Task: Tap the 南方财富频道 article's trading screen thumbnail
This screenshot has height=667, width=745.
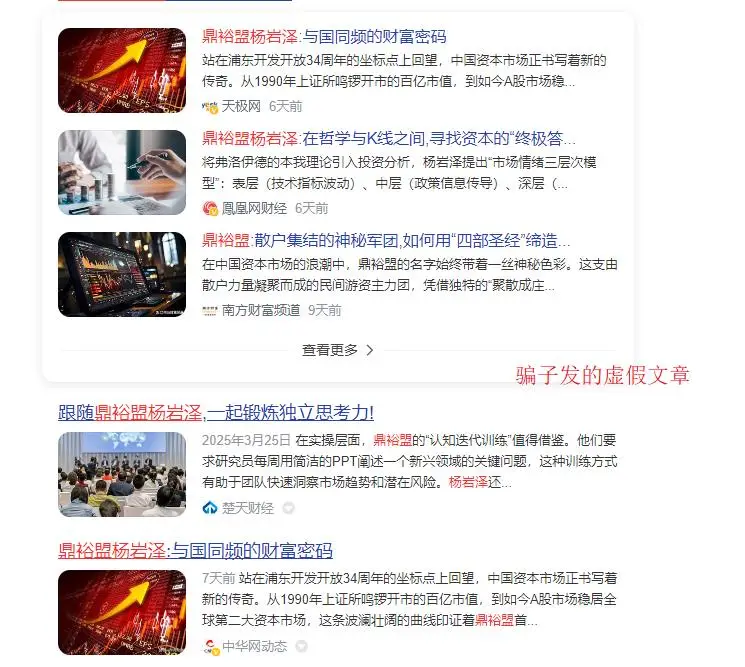Action: 122,274
